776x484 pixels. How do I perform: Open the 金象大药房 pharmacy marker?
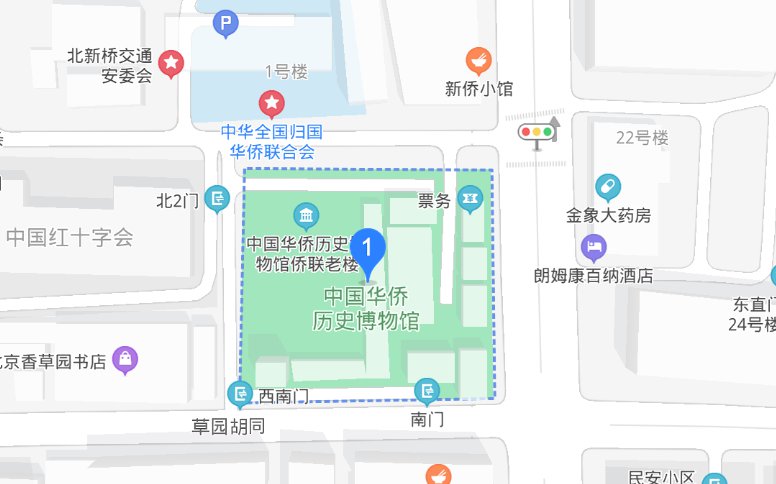point(607,186)
